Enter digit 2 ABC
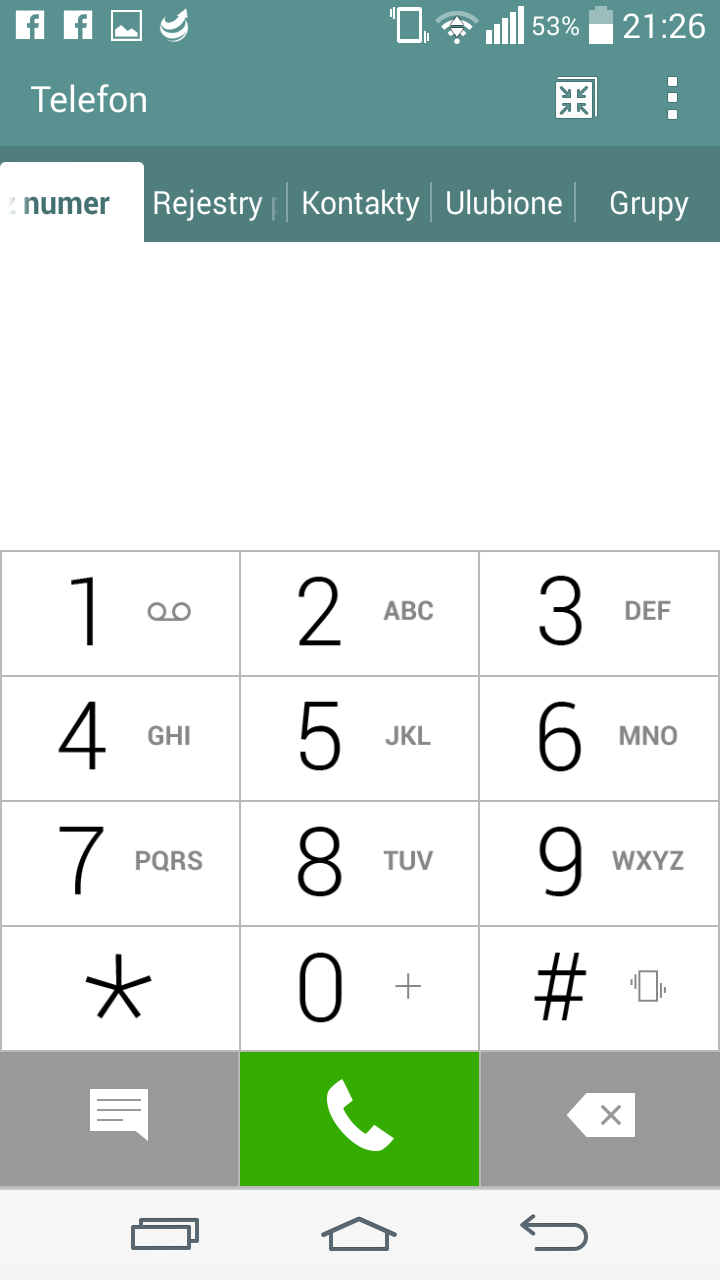The width and height of the screenshot is (720, 1280). coord(360,613)
